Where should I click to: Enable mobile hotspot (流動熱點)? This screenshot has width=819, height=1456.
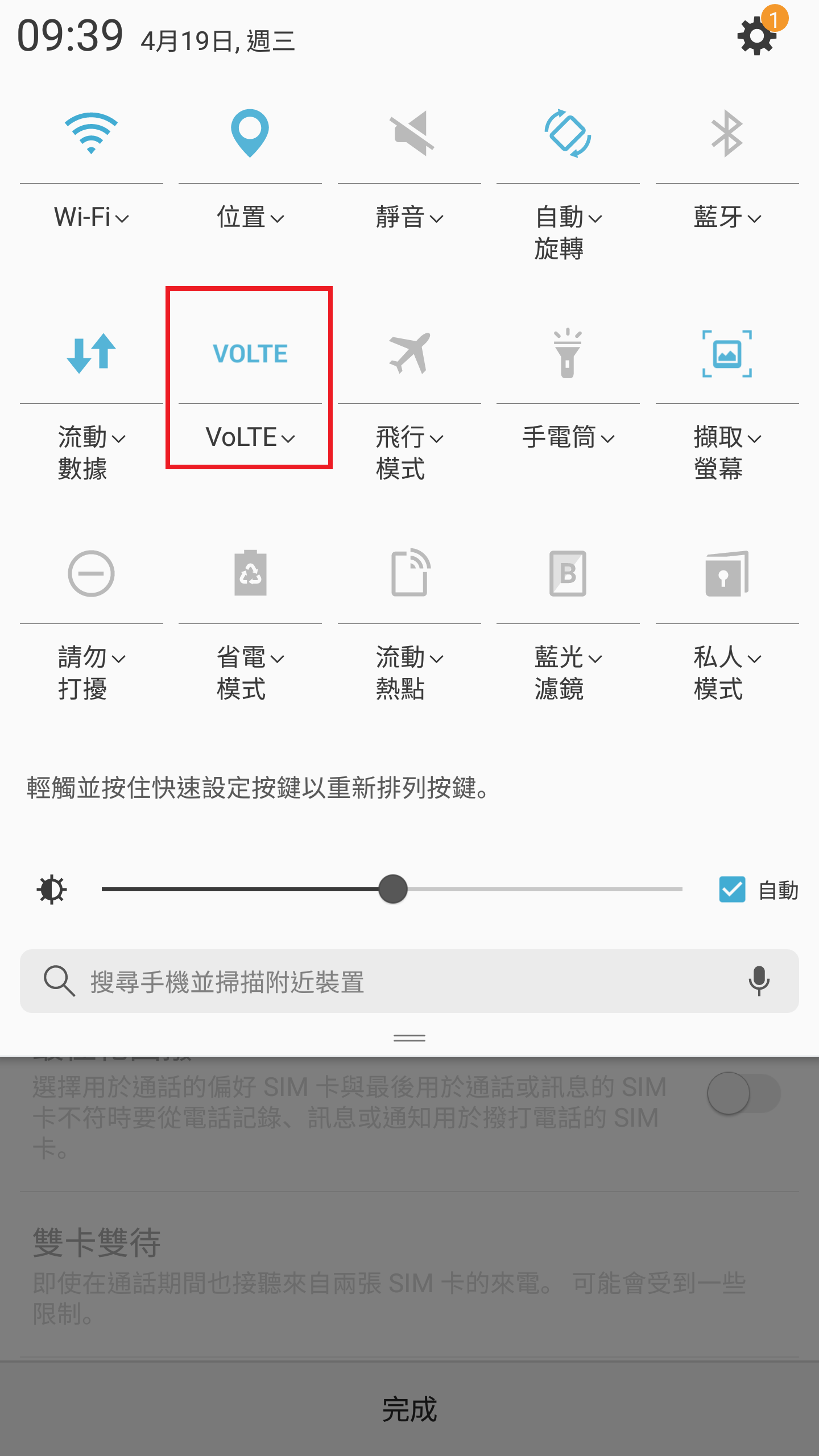pos(409,573)
